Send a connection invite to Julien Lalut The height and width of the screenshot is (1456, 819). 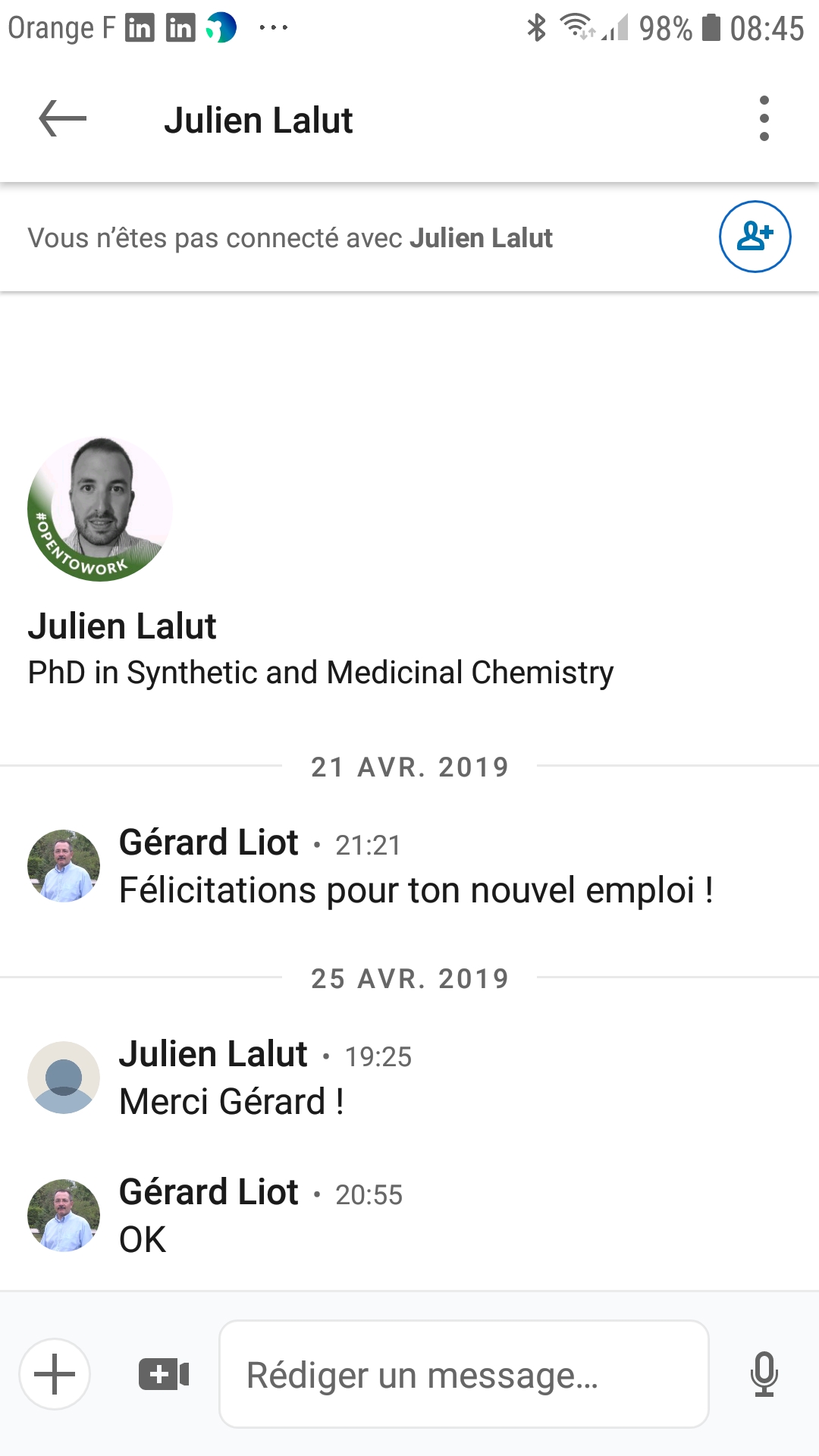tap(755, 237)
